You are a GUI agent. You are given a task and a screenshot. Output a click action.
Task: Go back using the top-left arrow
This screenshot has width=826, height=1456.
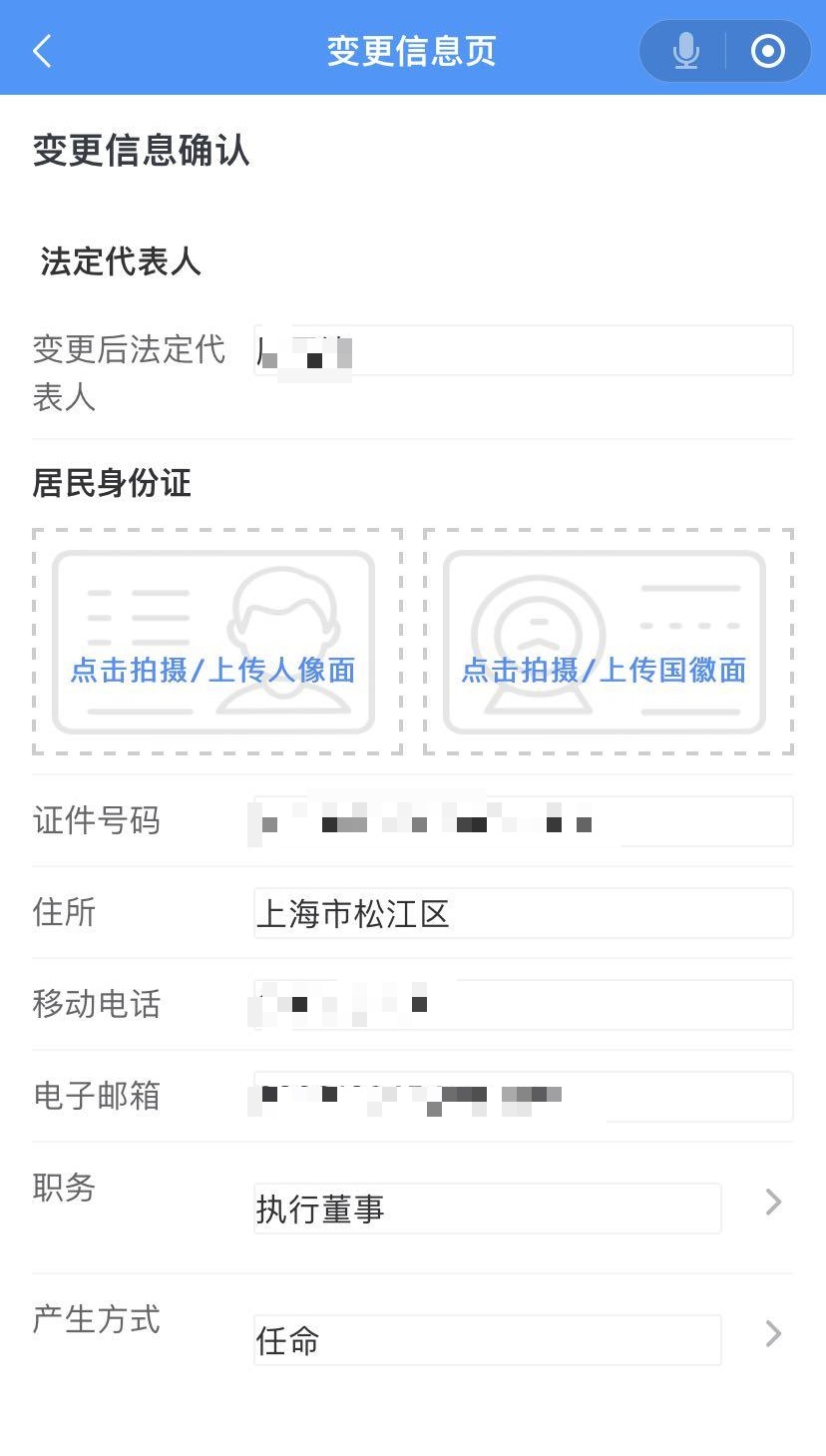42,51
